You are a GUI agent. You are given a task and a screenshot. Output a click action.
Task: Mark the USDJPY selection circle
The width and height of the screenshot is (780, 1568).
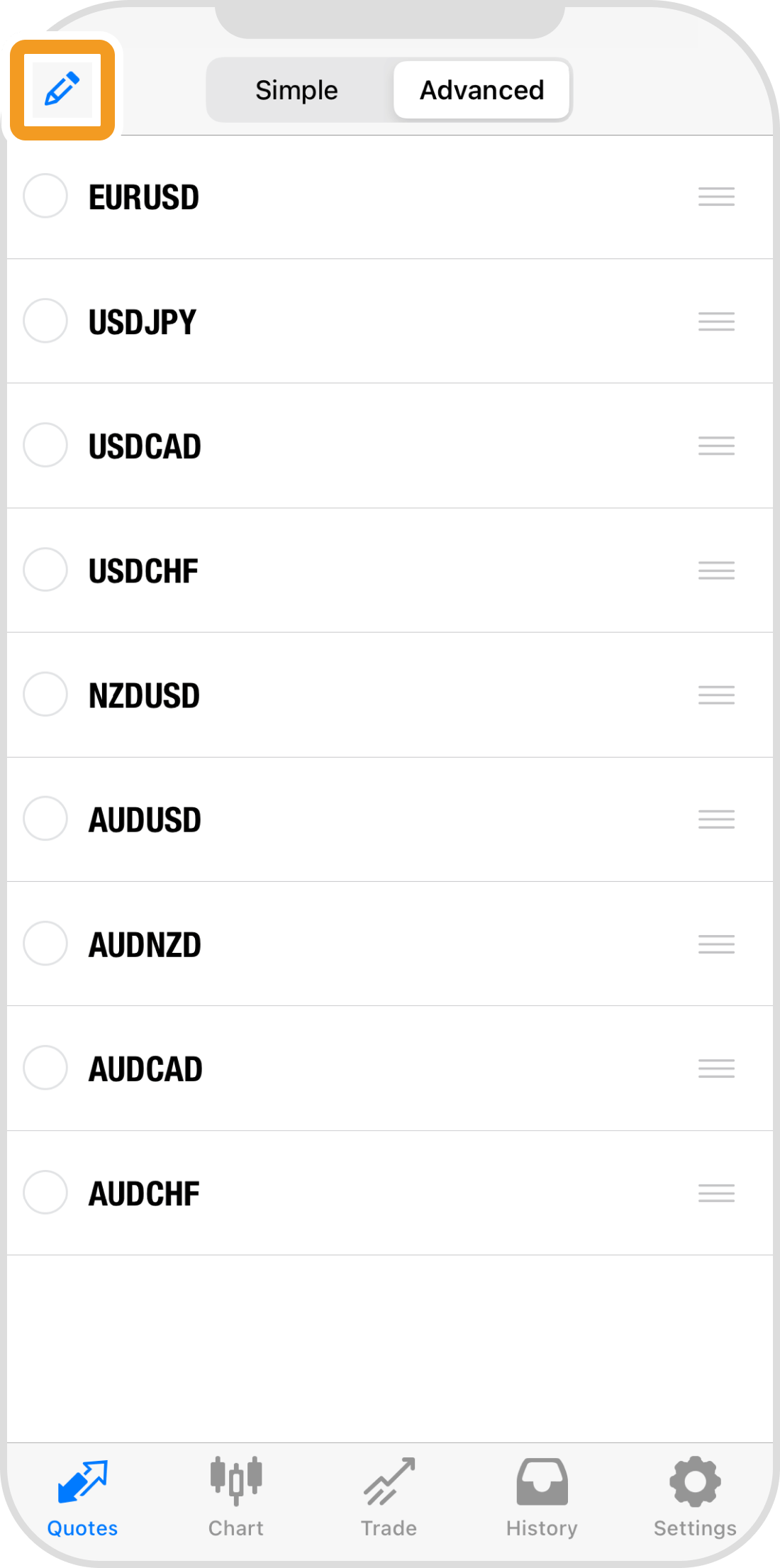pos(45,321)
